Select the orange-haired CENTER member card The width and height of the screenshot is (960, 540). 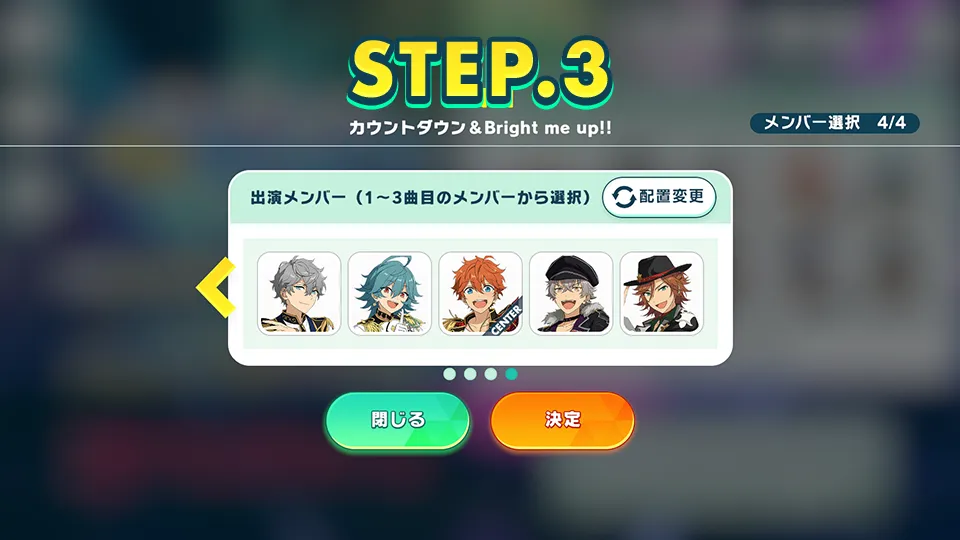point(480,293)
